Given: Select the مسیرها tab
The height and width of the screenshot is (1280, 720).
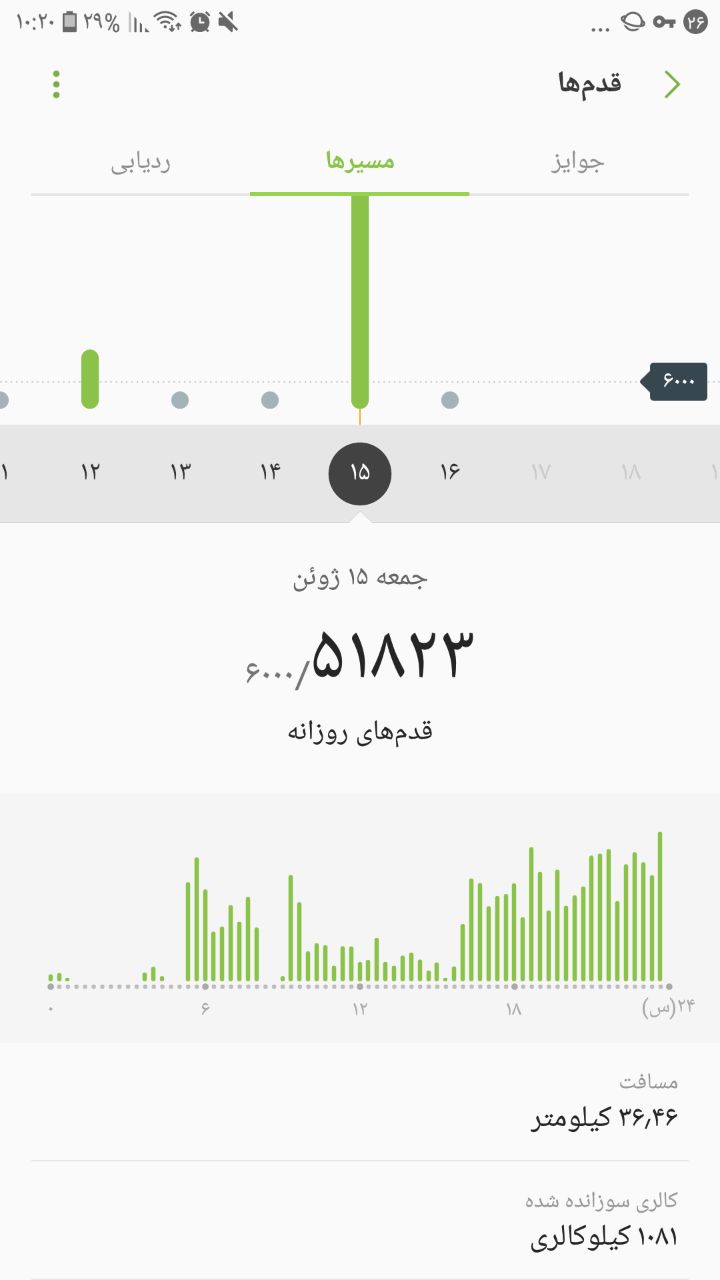Looking at the screenshot, I should click(x=360, y=162).
